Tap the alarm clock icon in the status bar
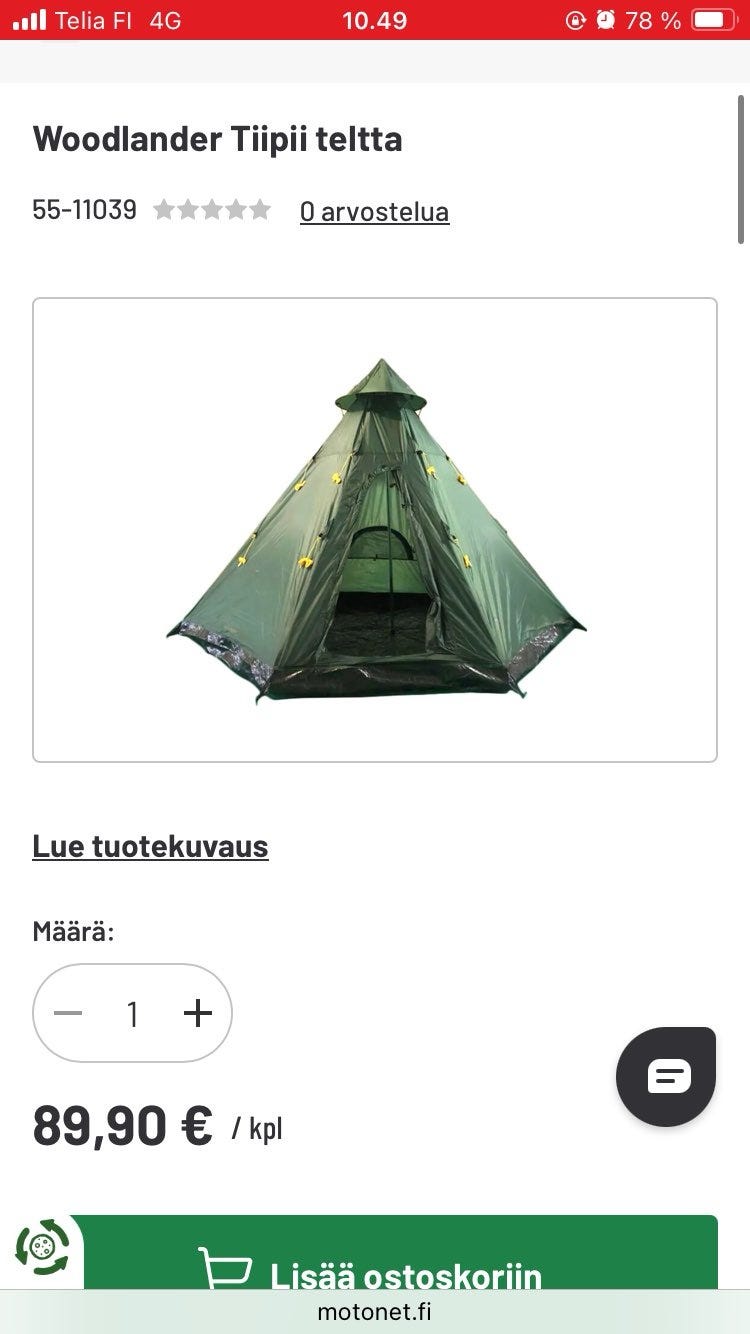The height and width of the screenshot is (1334, 750). tap(606, 19)
